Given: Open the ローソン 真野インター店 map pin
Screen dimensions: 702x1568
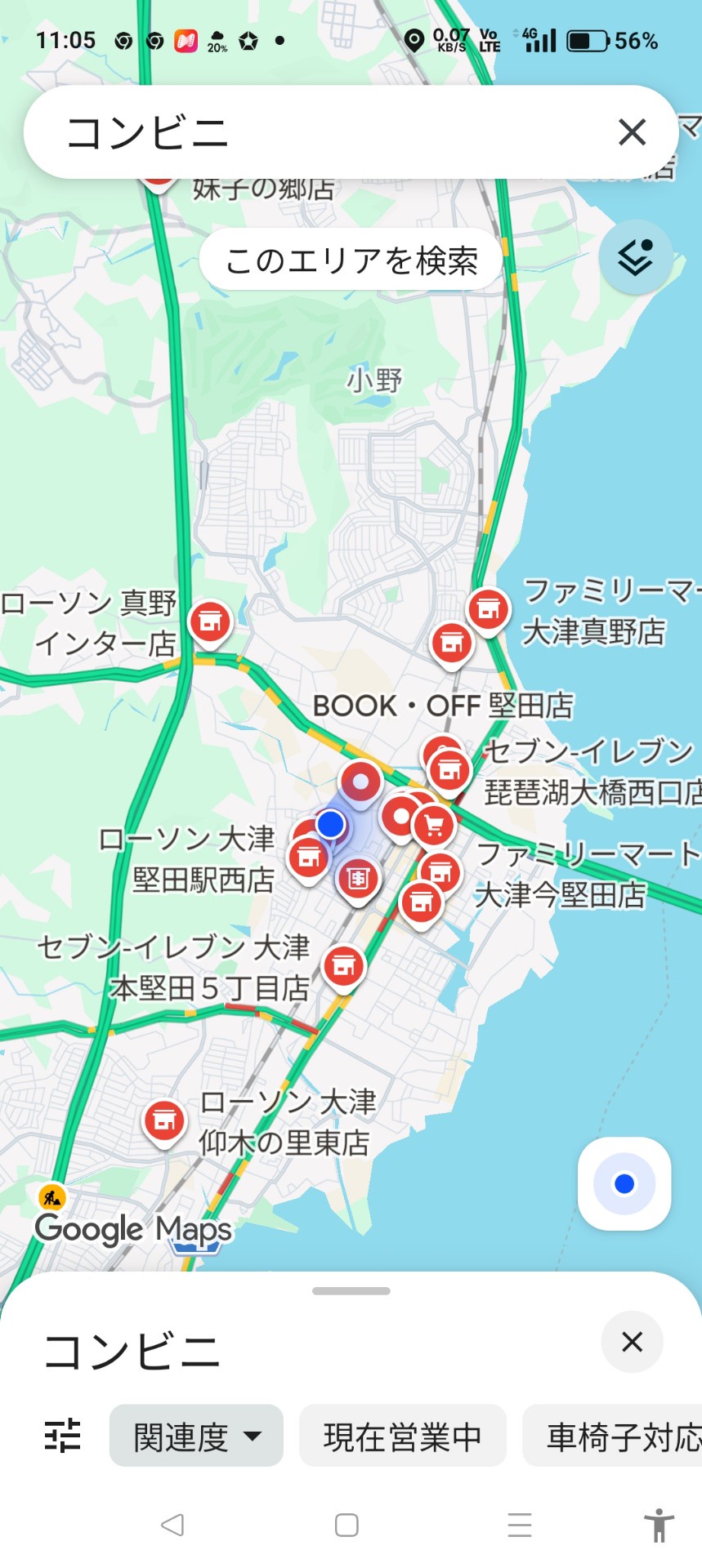Looking at the screenshot, I should click(x=210, y=622).
